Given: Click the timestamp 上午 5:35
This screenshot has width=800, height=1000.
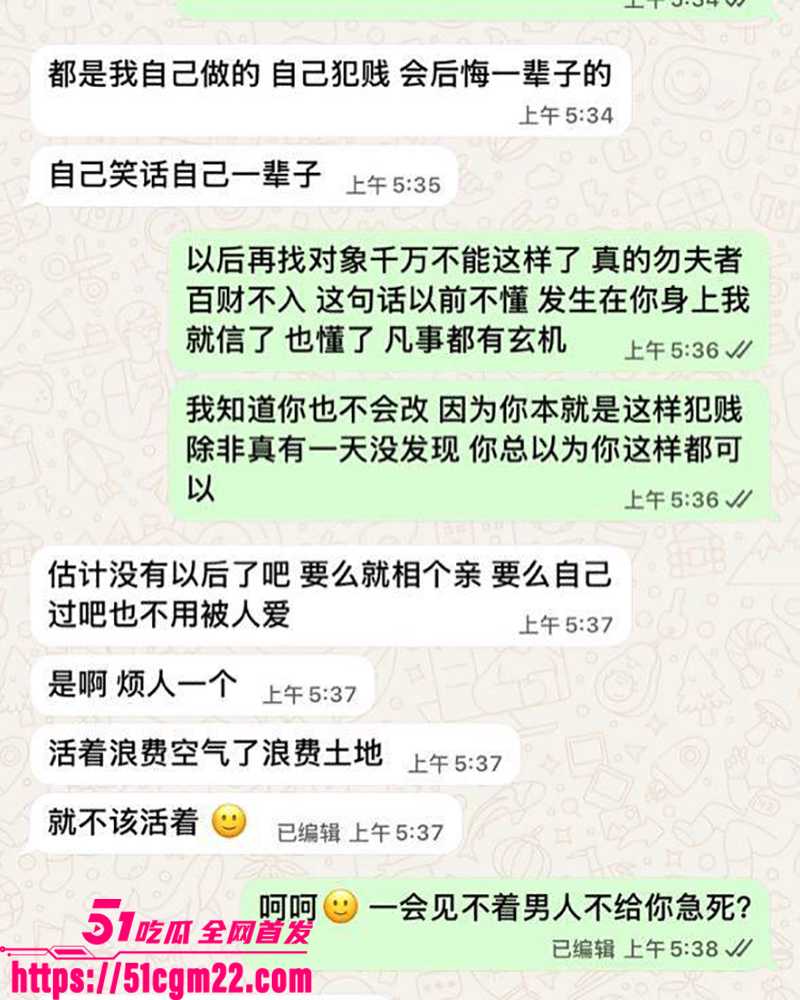Looking at the screenshot, I should 395,182.
